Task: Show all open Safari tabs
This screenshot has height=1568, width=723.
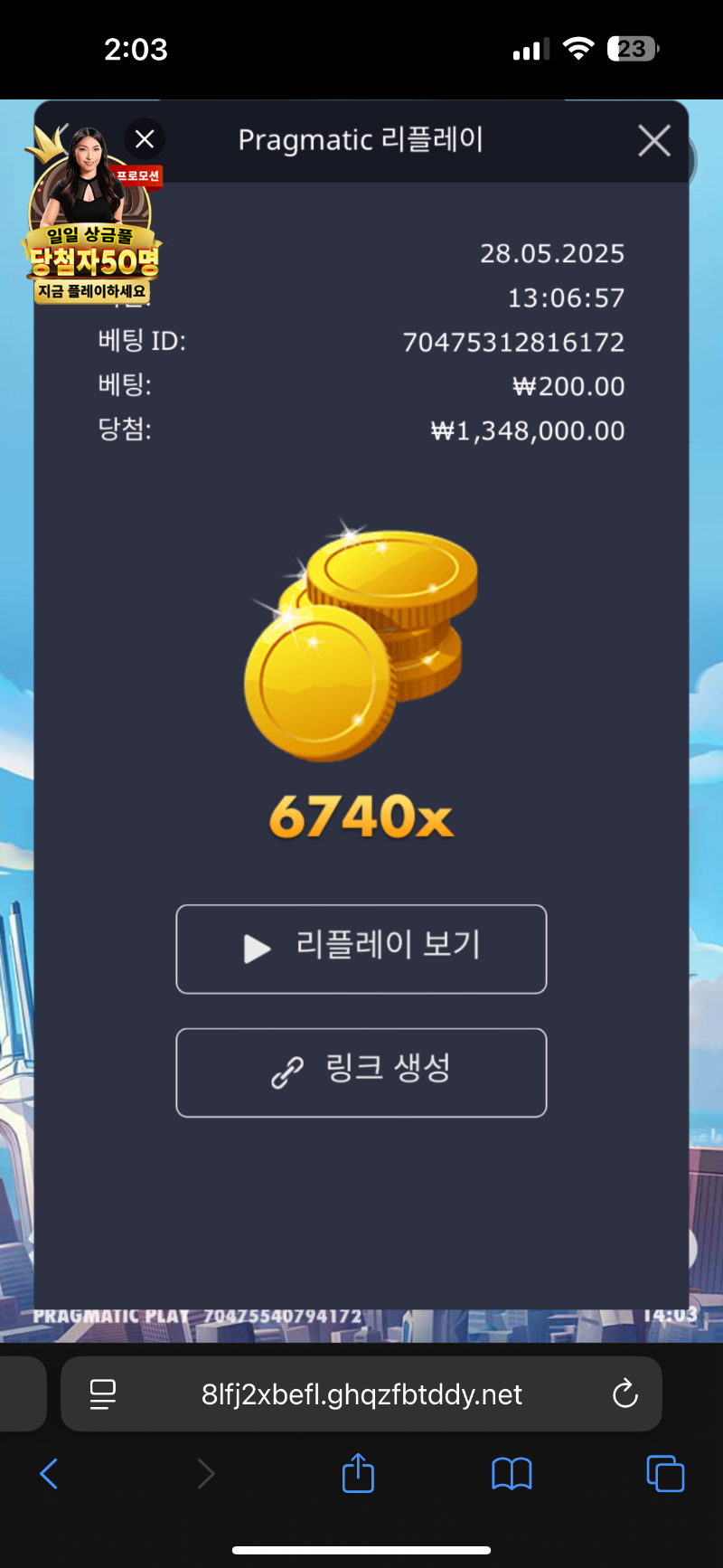Action: (665, 1474)
